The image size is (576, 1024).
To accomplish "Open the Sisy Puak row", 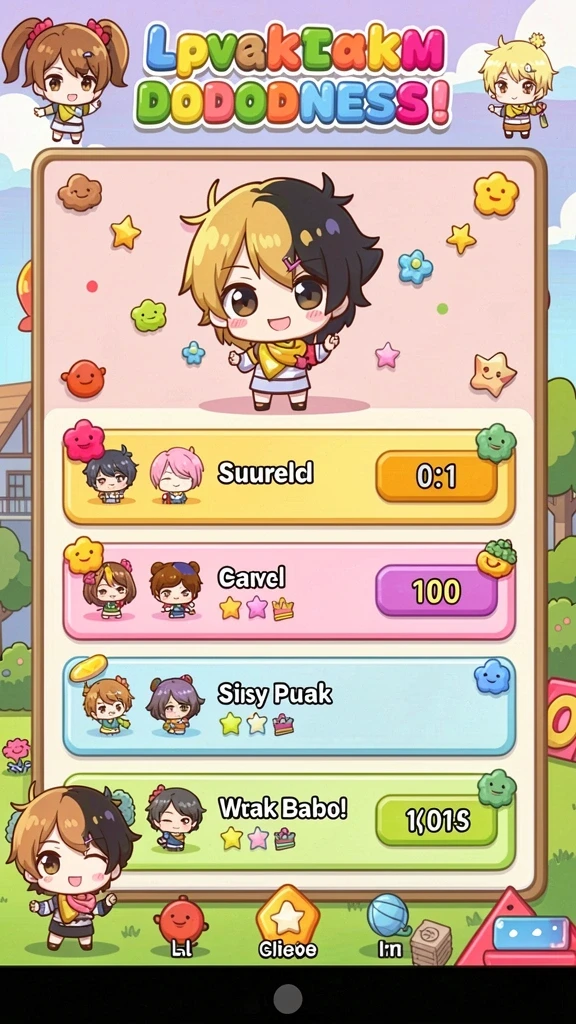I will click(289, 706).
